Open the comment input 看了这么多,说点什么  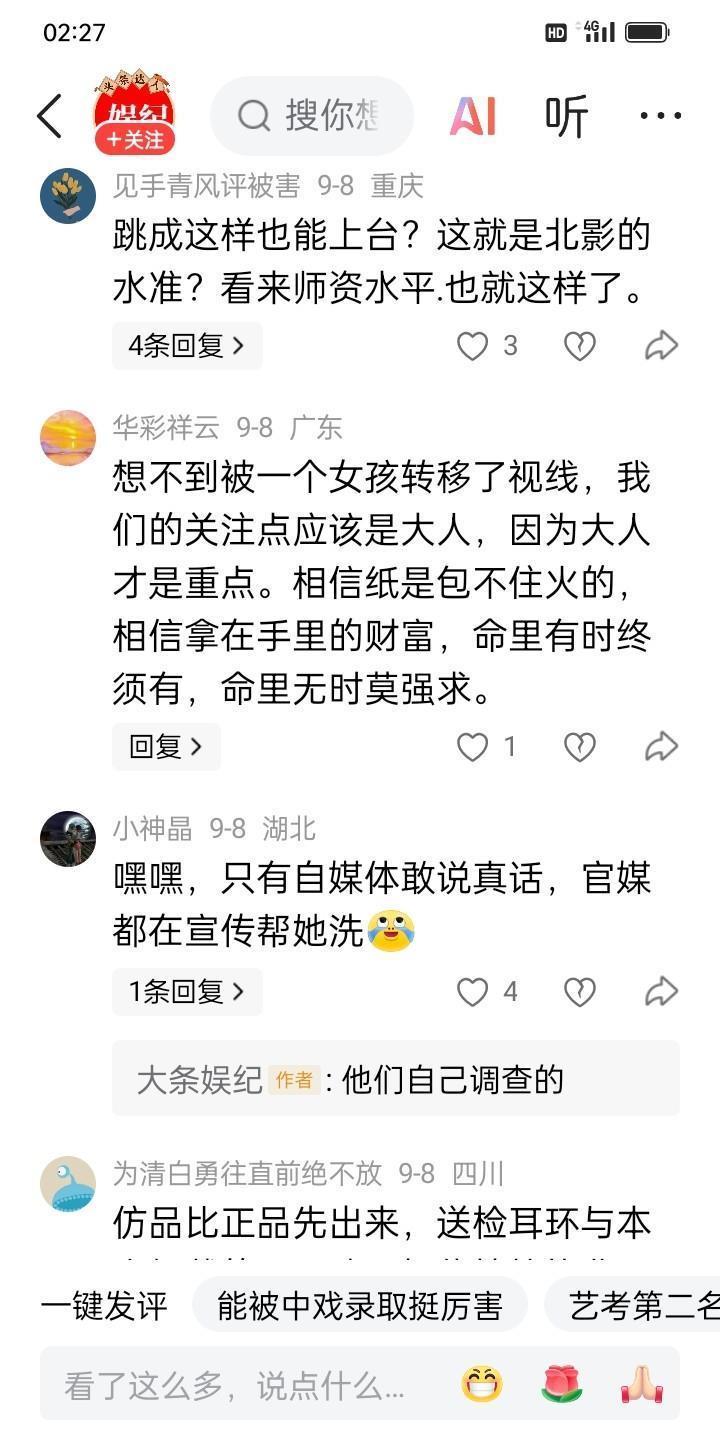(235, 1385)
